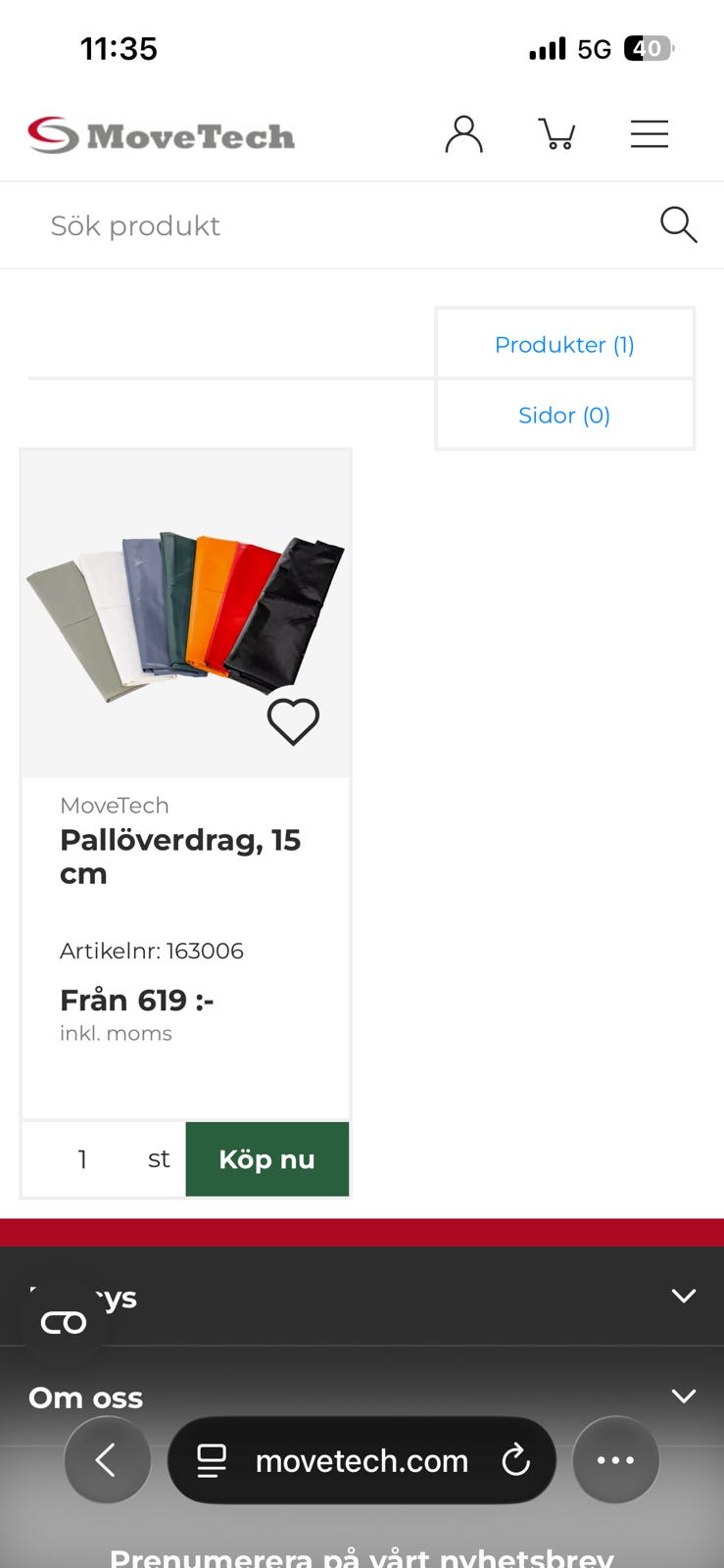Click the quantity field showing 1
This screenshot has width=724, height=1568.
(82, 1158)
